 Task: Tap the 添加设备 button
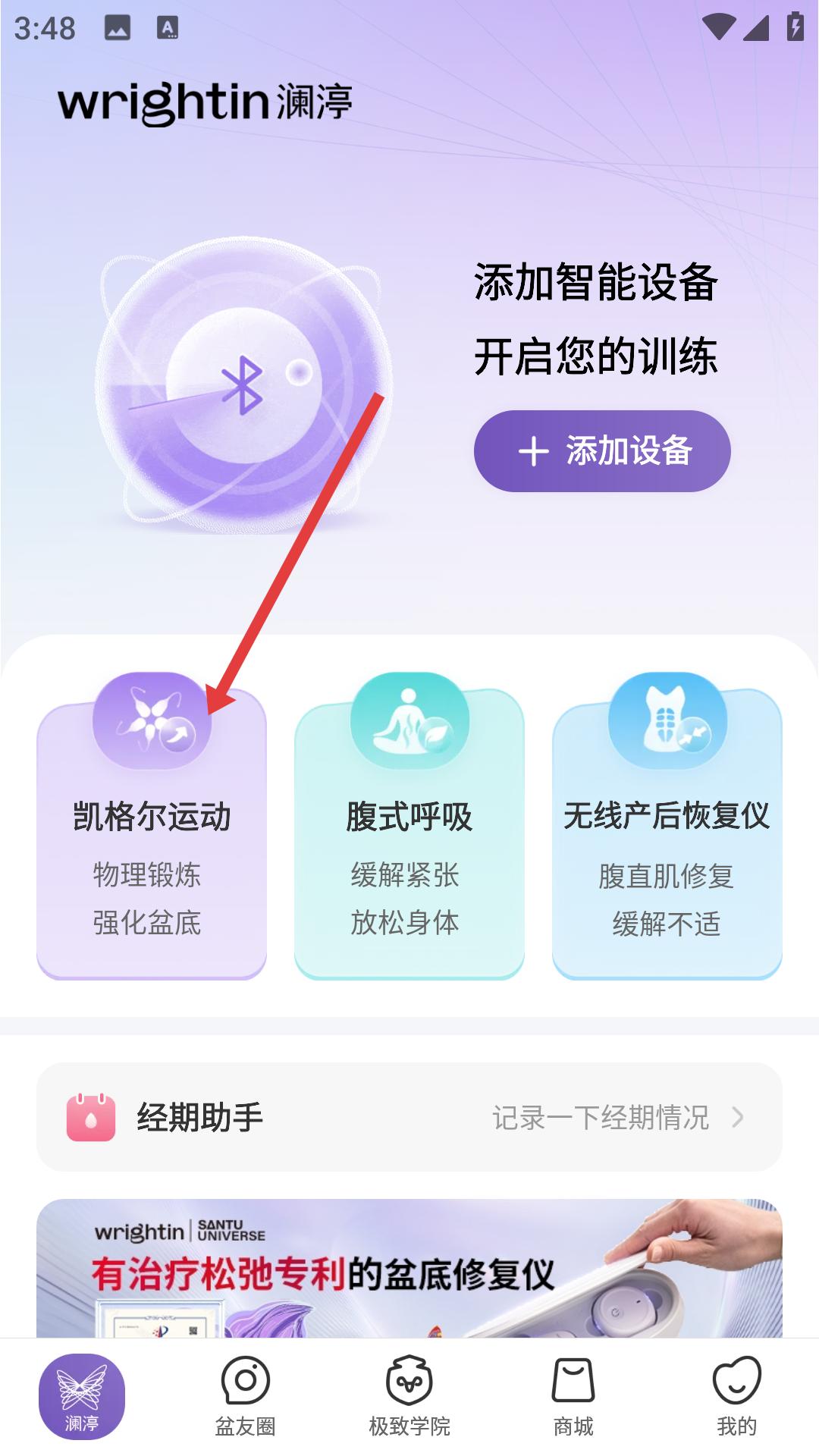(602, 451)
